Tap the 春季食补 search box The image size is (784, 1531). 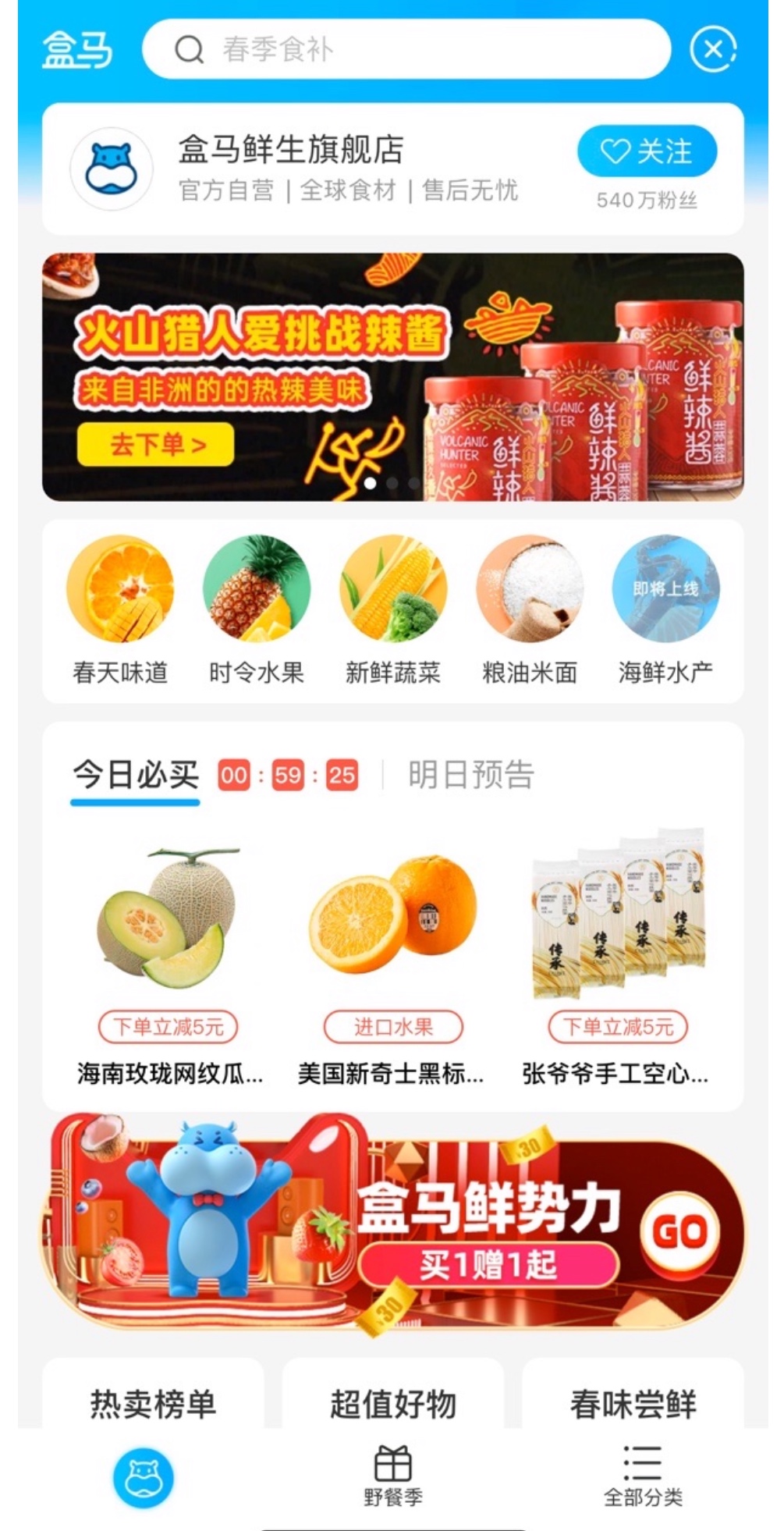click(x=406, y=49)
